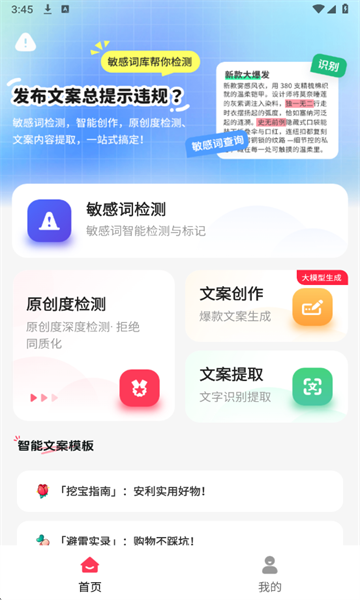This screenshot has height=600, width=360.
Task: Select the 「避雷实录」 template row
Action: [x=180, y=534]
